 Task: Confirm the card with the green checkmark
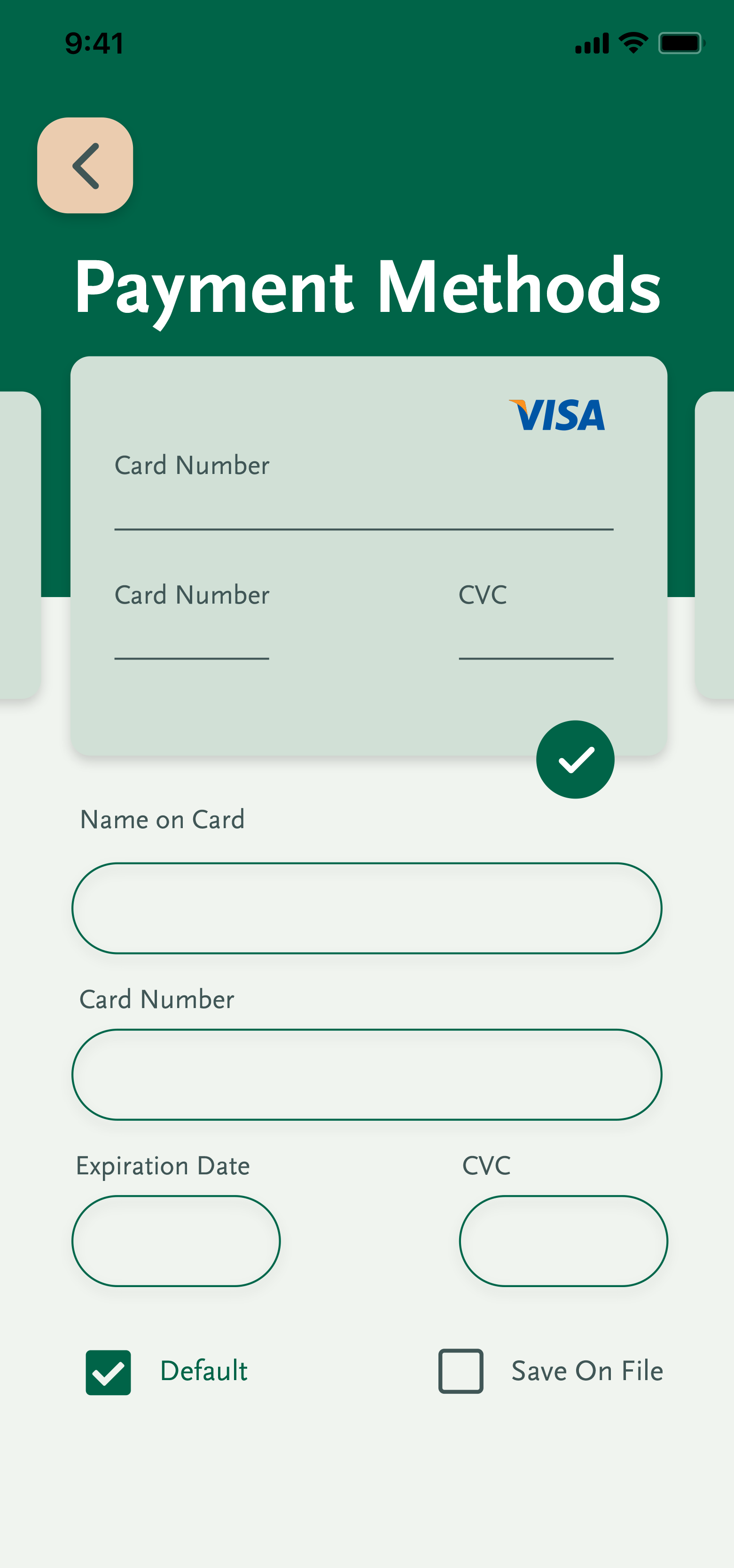(575, 759)
